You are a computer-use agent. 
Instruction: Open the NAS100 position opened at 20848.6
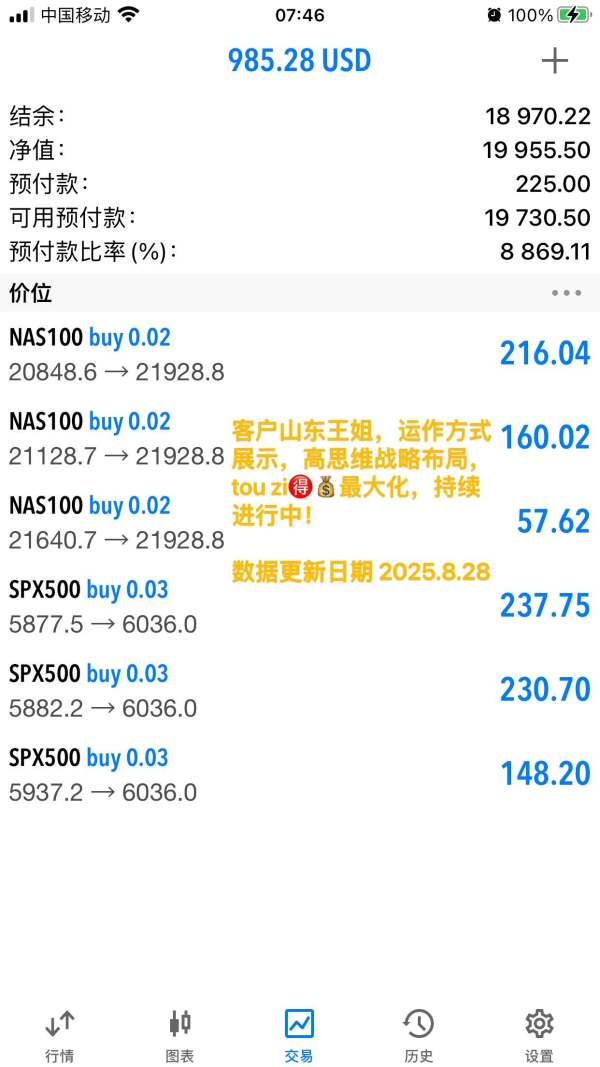coord(300,354)
